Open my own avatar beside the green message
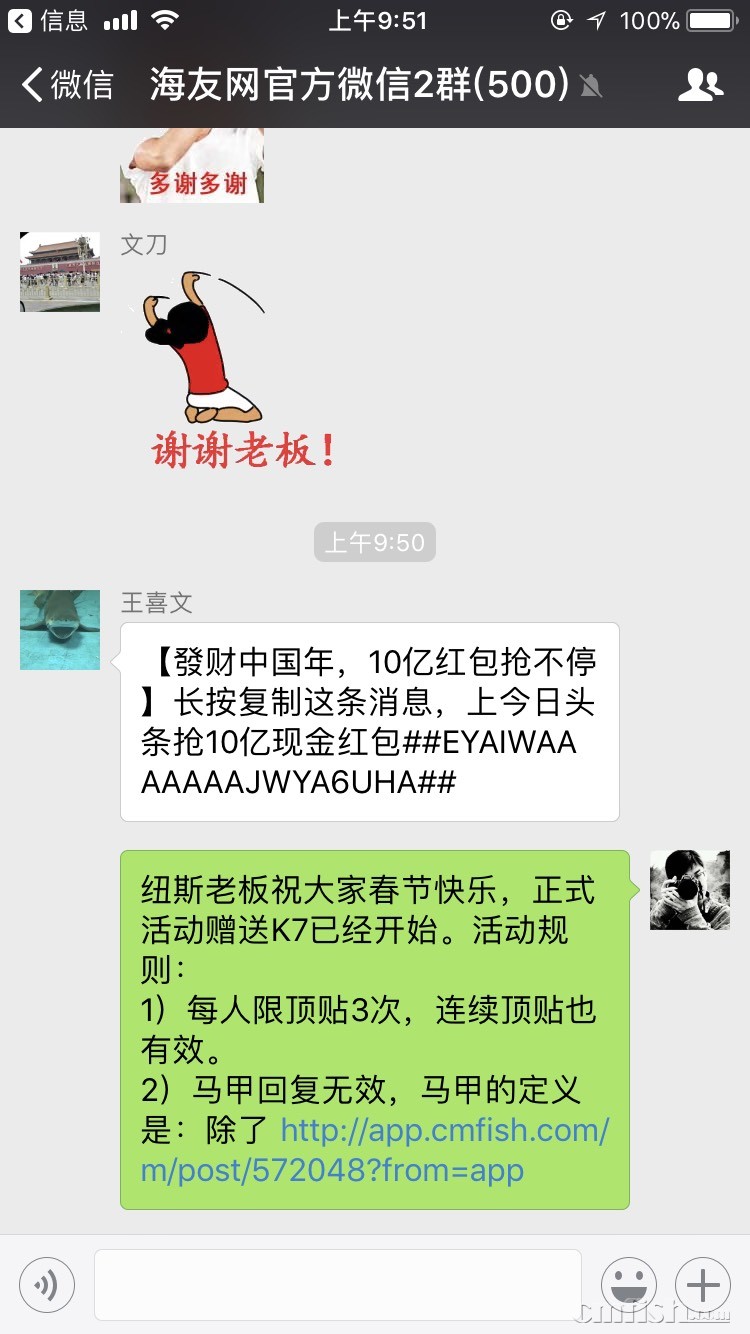The image size is (750, 1334). click(690, 890)
